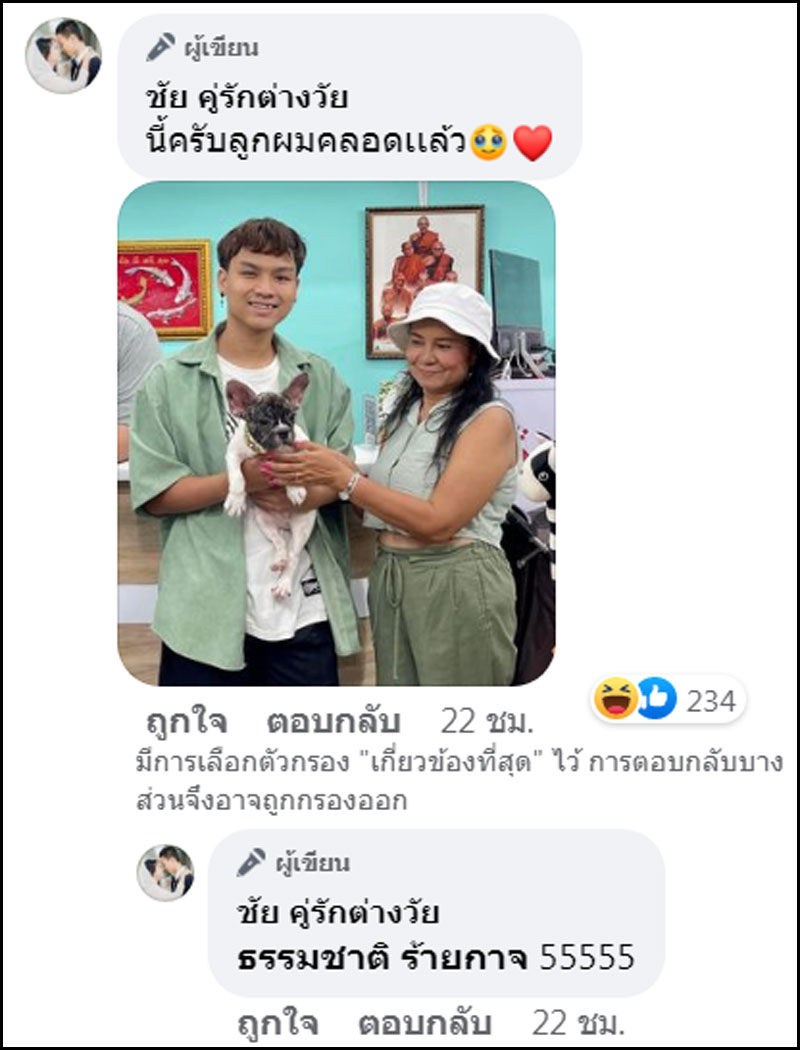This screenshot has height=1050, width=800.
Task: Open the profile picture beside the 55555 reply
Action: [165, 870]
